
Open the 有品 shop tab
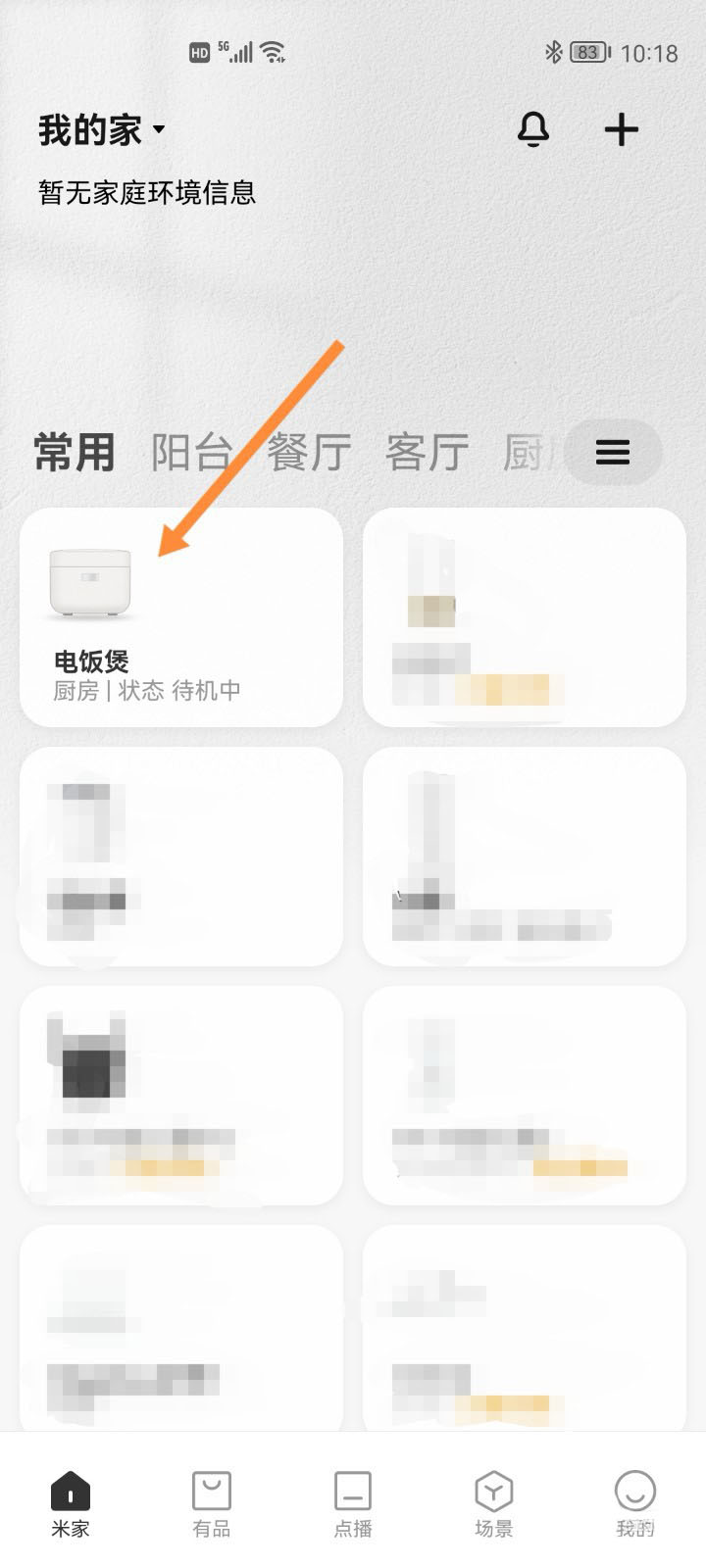click(212, 1503)
